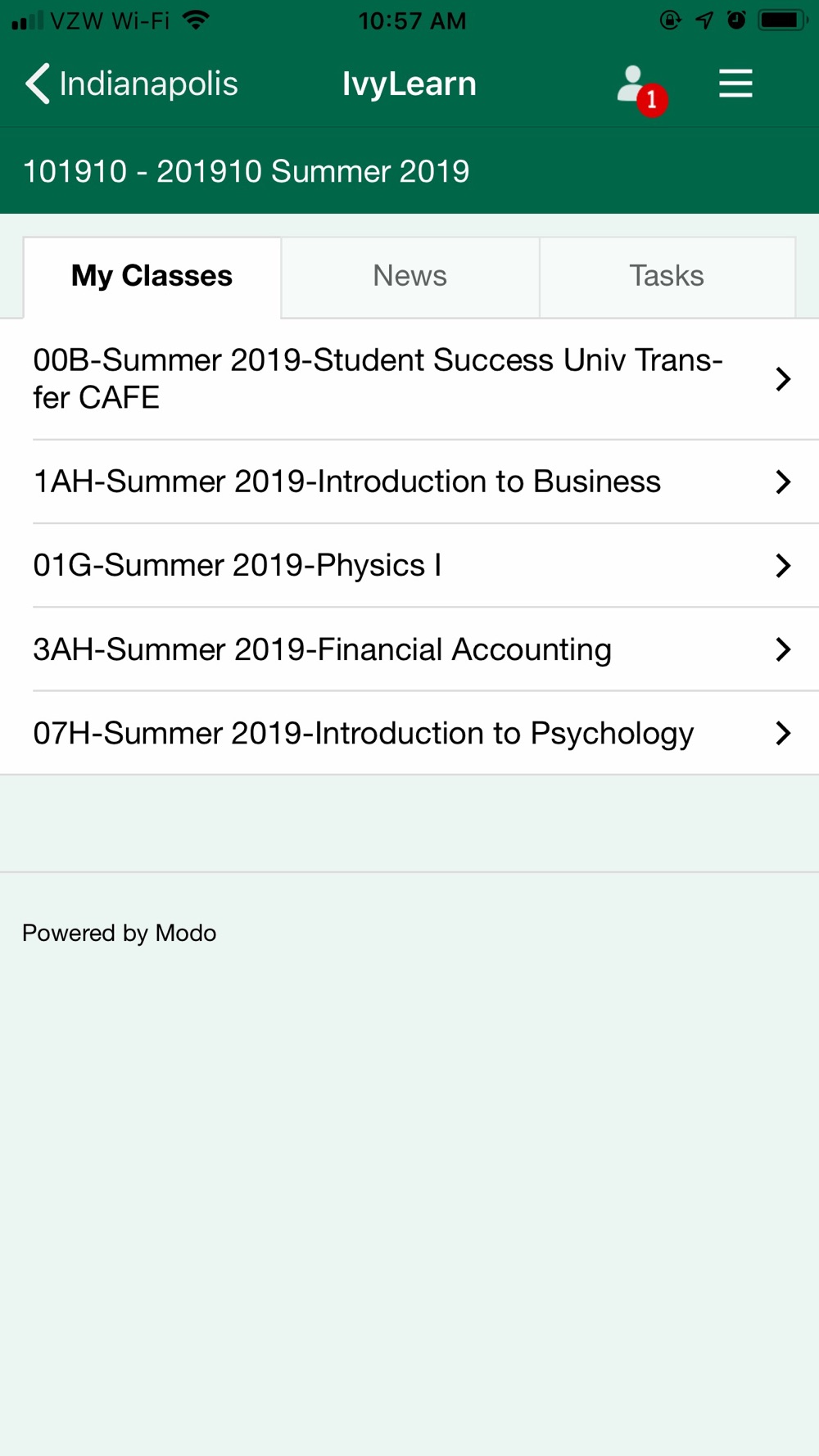The height and width of the screenshot is (1456, 819).
Task: Open the hamburger menu
Action: 735,84
